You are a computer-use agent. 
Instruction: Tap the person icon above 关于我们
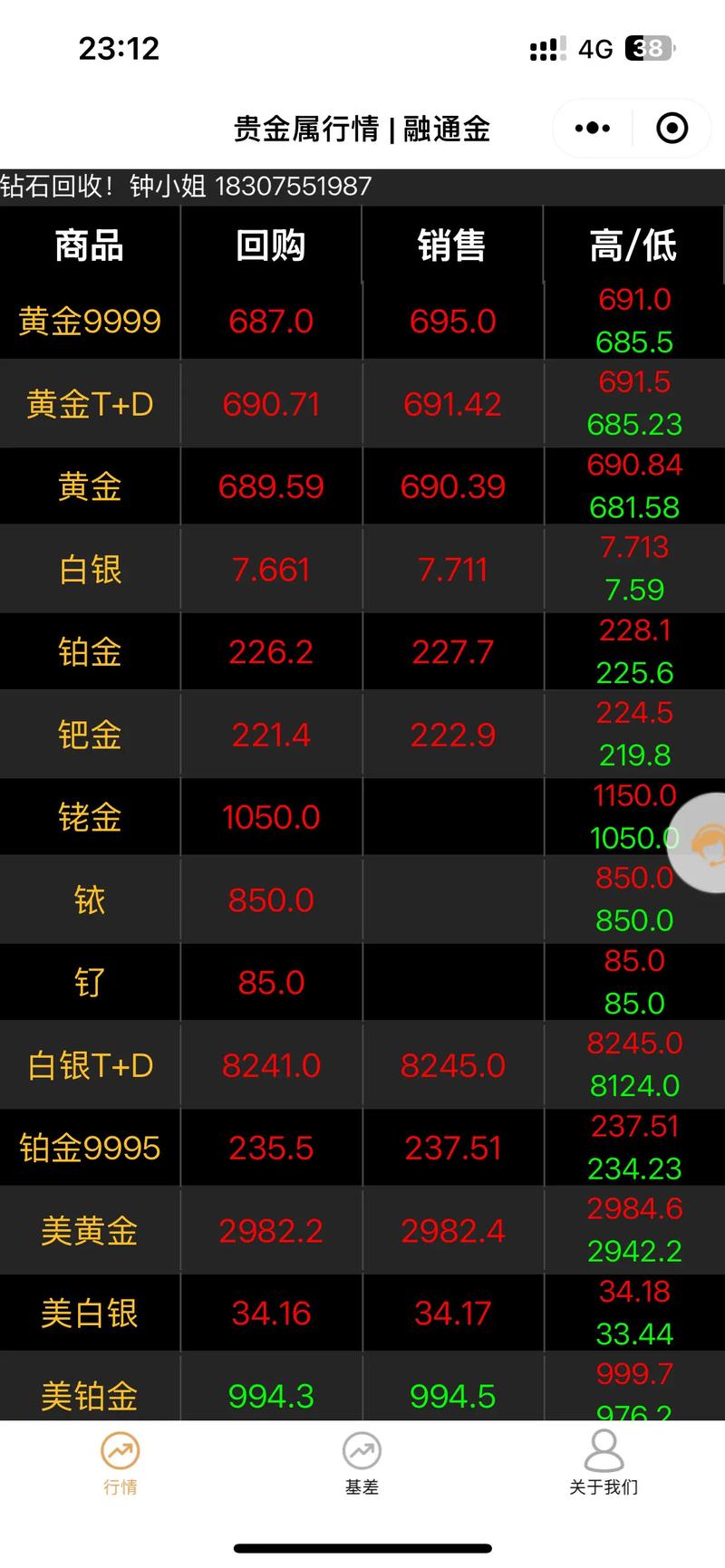(603, 1449)
